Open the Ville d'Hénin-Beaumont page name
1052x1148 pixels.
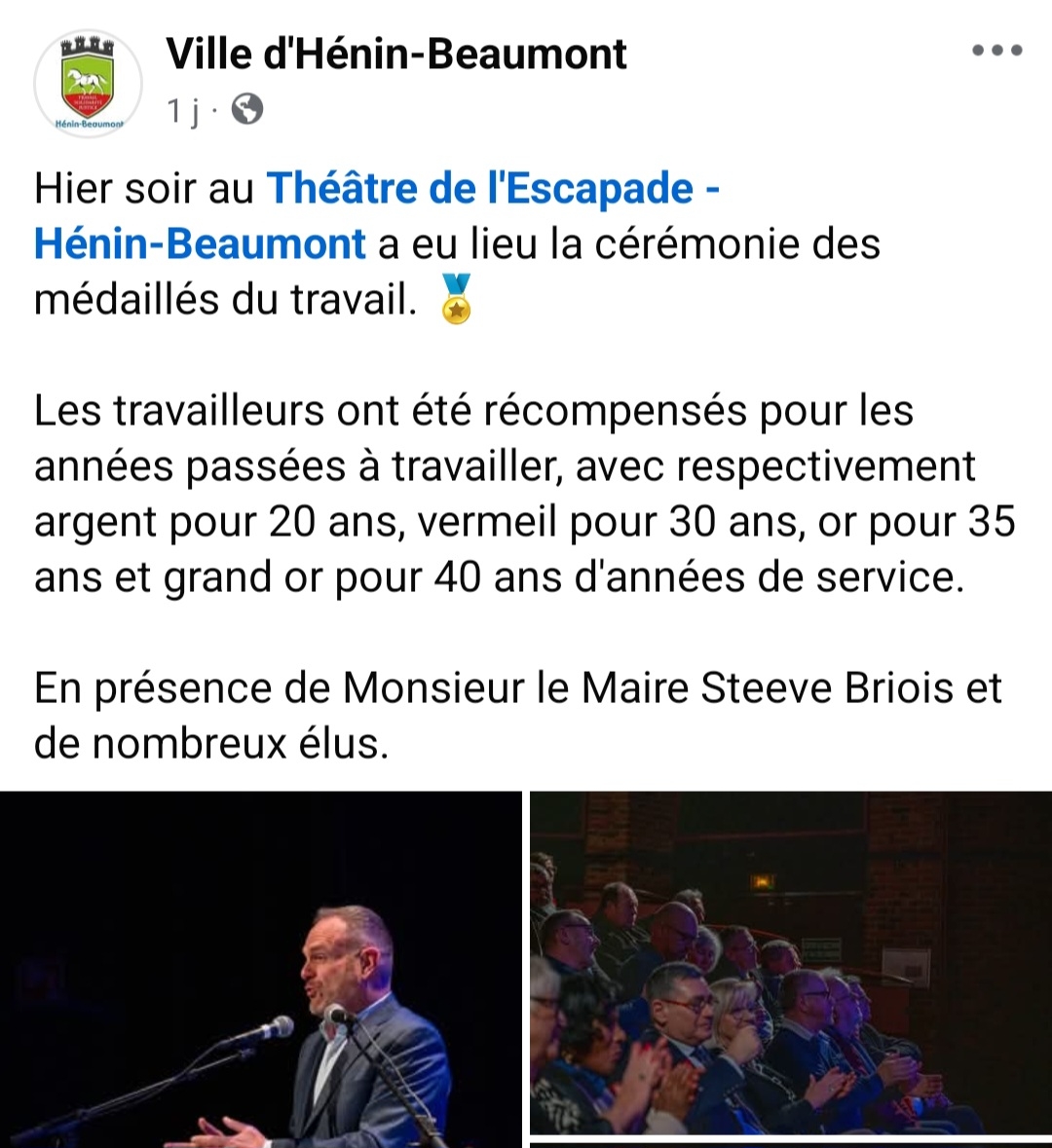[x=396, y=53]
